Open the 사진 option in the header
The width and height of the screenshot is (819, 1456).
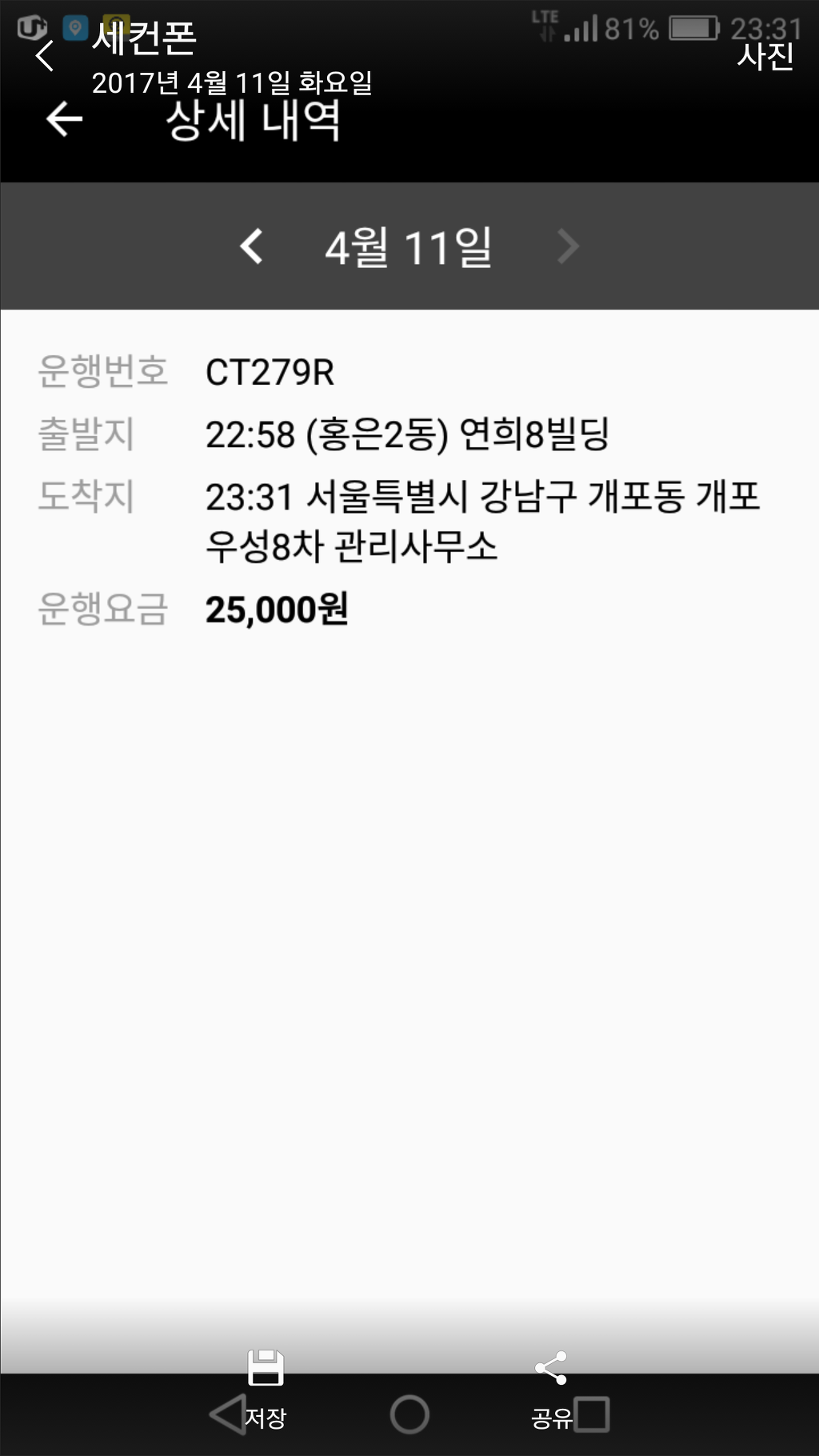(x=765, y=56)
